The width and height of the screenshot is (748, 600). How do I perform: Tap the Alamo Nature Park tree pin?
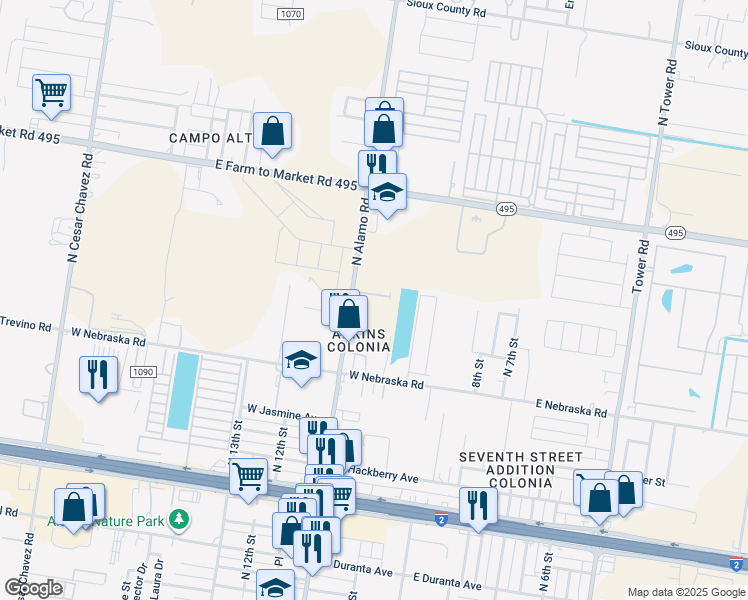pos(179,520)
